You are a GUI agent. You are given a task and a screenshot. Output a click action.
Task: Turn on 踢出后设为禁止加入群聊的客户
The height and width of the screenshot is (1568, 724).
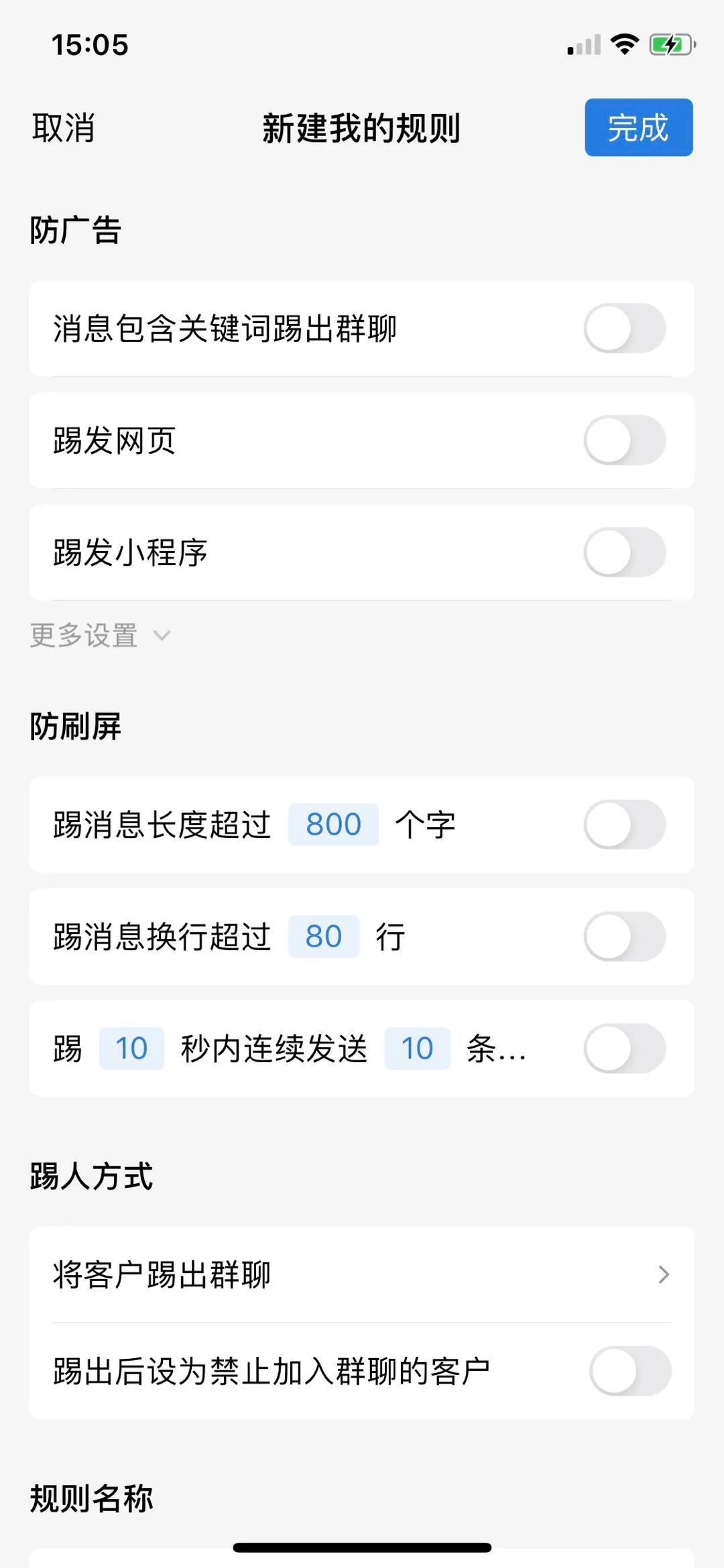point(630,1371)
